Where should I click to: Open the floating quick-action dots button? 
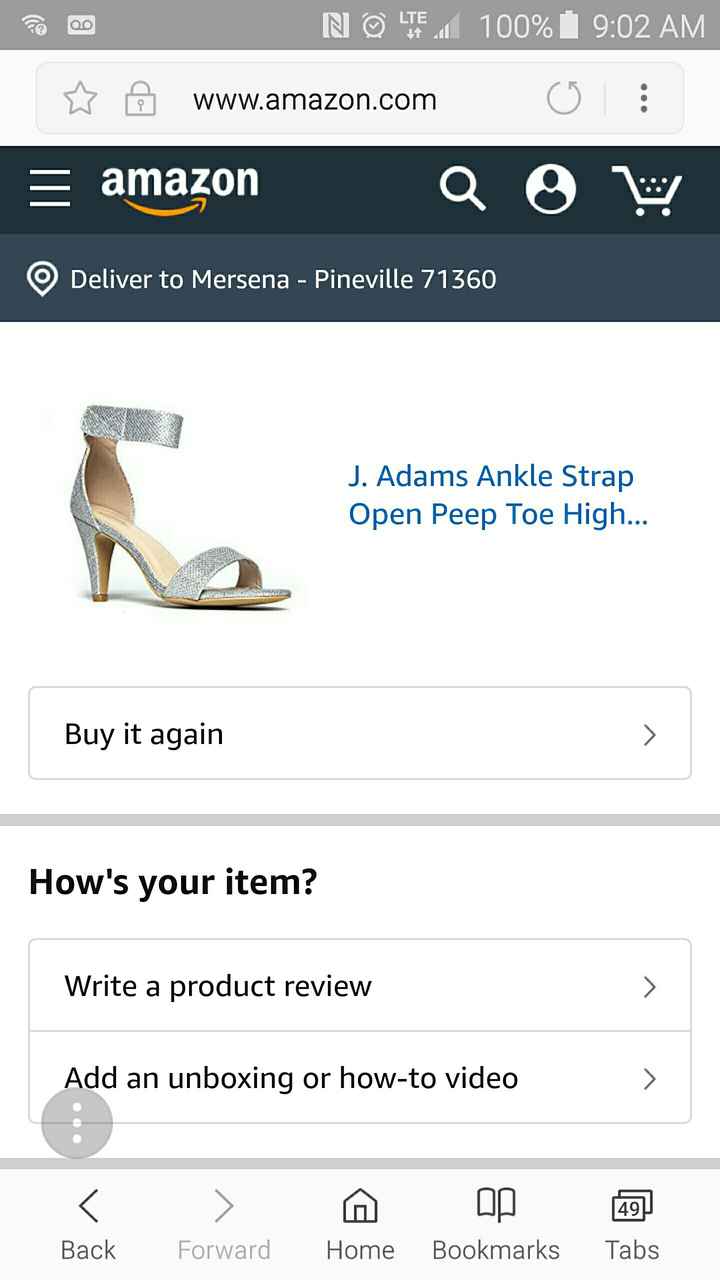click(76, 1122)
